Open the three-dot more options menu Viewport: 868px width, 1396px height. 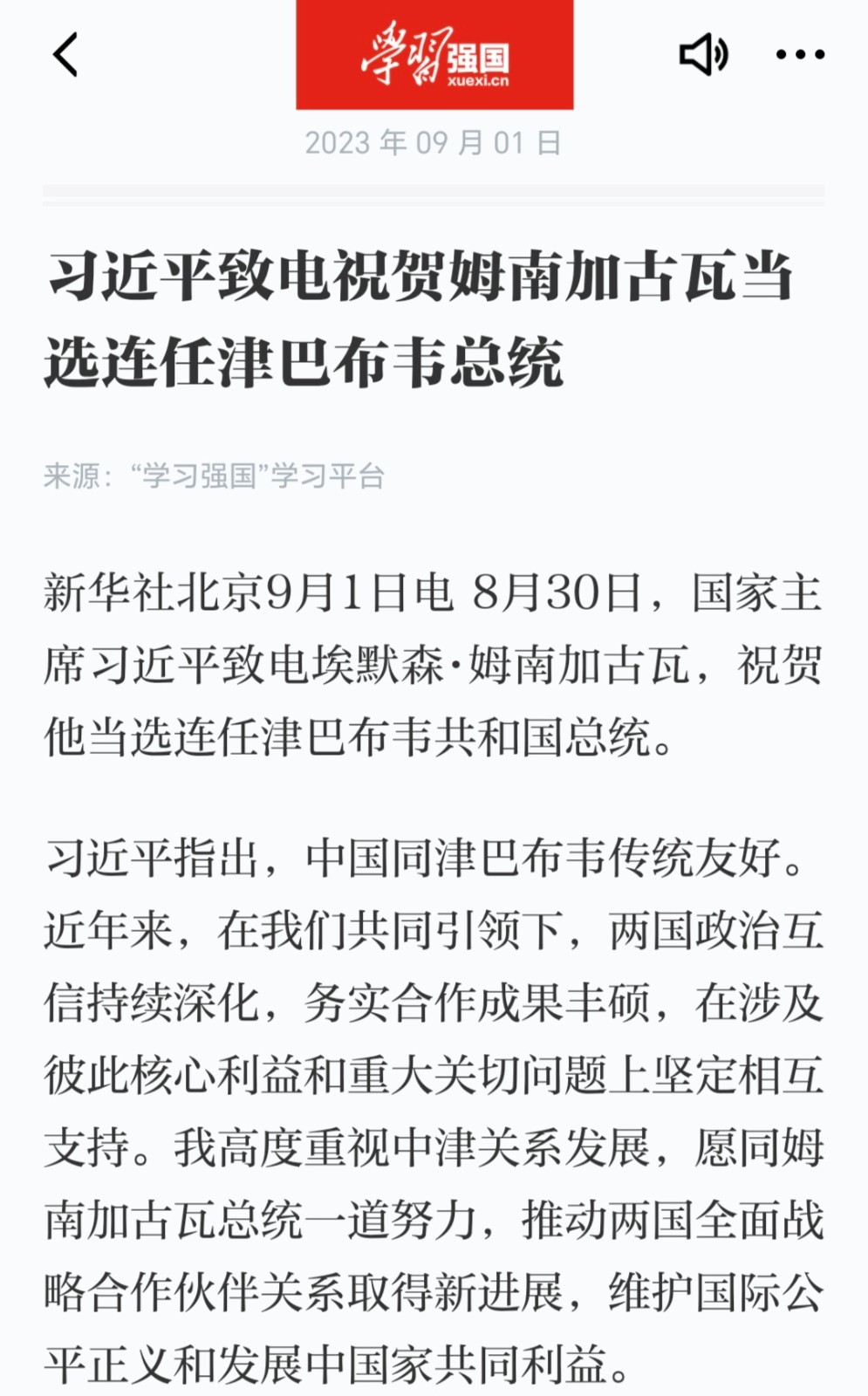[x=800, y=55]
